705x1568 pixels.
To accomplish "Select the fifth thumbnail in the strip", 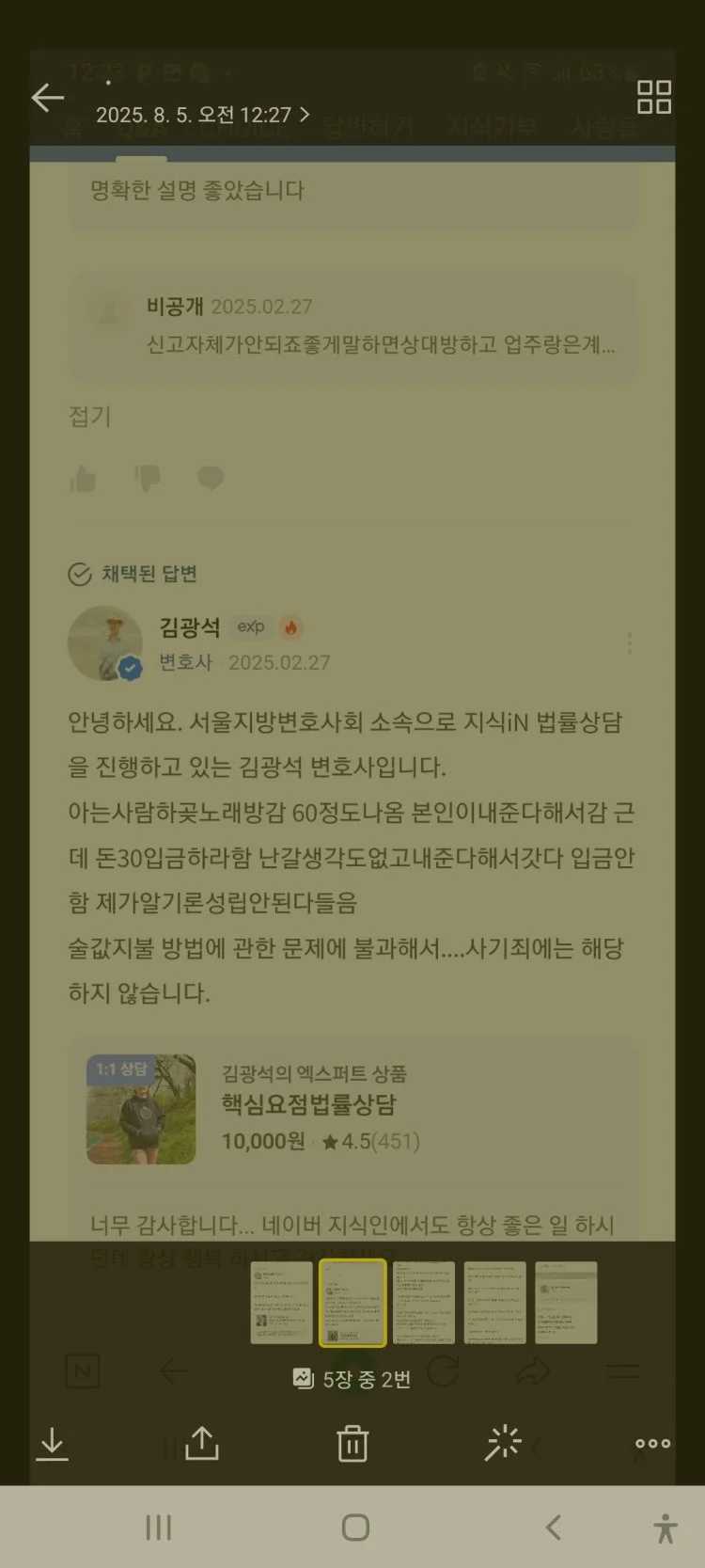I will pyautogui.click(x=566, y=1303).
